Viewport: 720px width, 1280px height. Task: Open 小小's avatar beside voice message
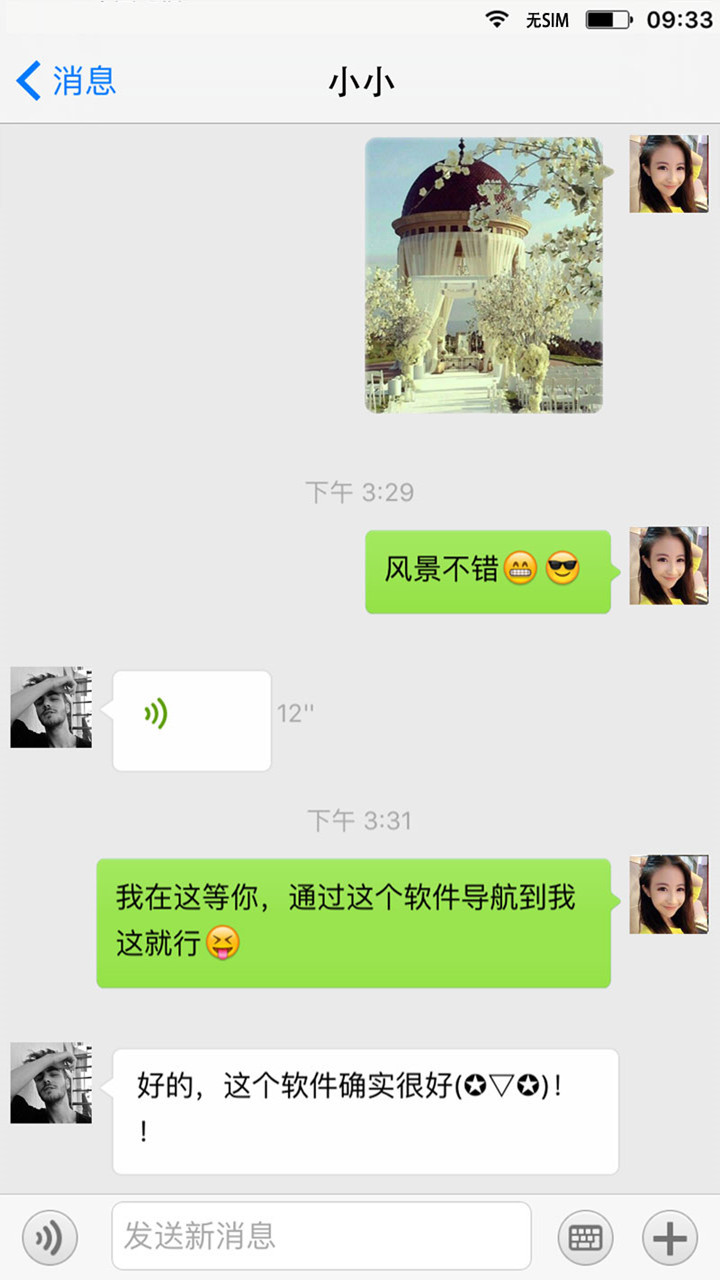click(51, 708)
